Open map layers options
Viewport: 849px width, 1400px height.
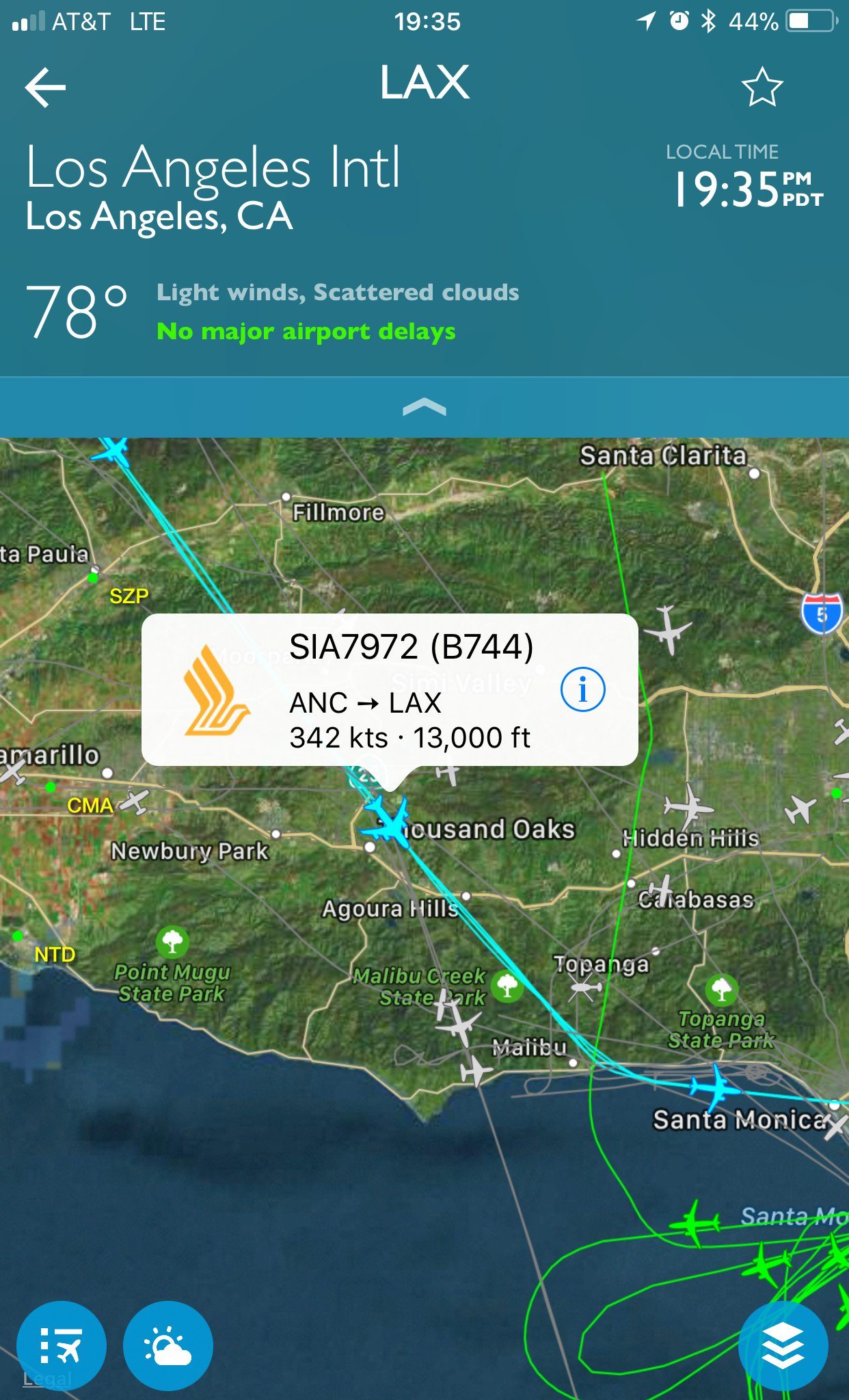tap(783, 1345)
